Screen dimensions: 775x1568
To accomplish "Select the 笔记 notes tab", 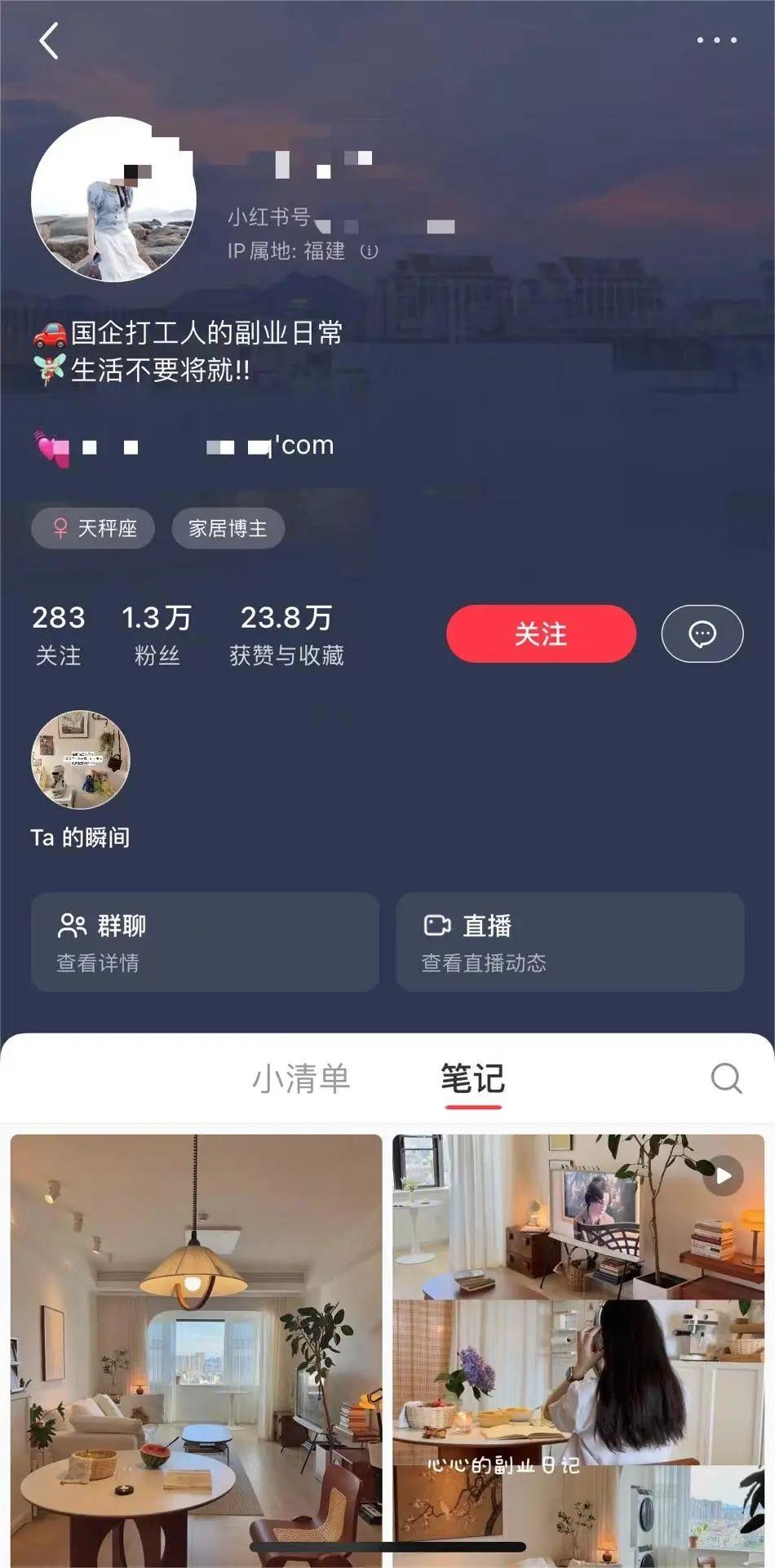I will [472, 1079].
